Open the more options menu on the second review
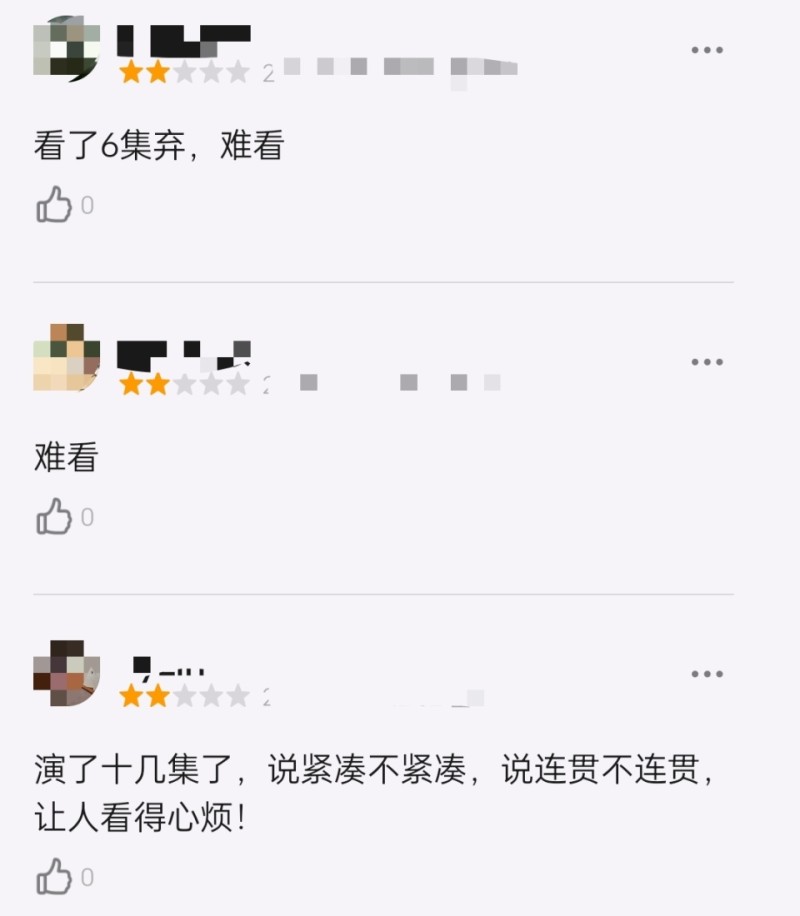Screen dimensions: 800x916 709,361
